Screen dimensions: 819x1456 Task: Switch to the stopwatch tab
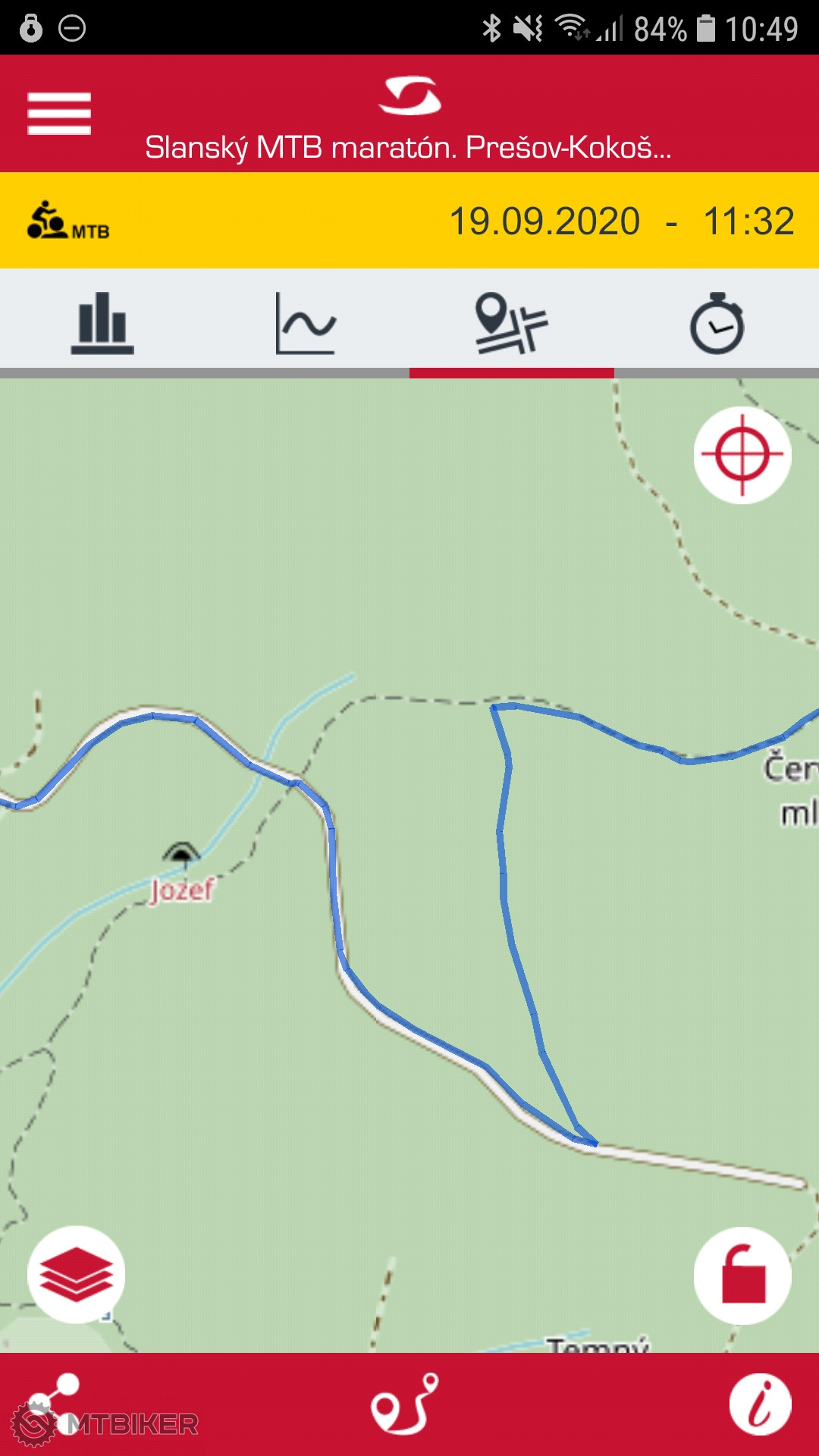click(717, 324)
